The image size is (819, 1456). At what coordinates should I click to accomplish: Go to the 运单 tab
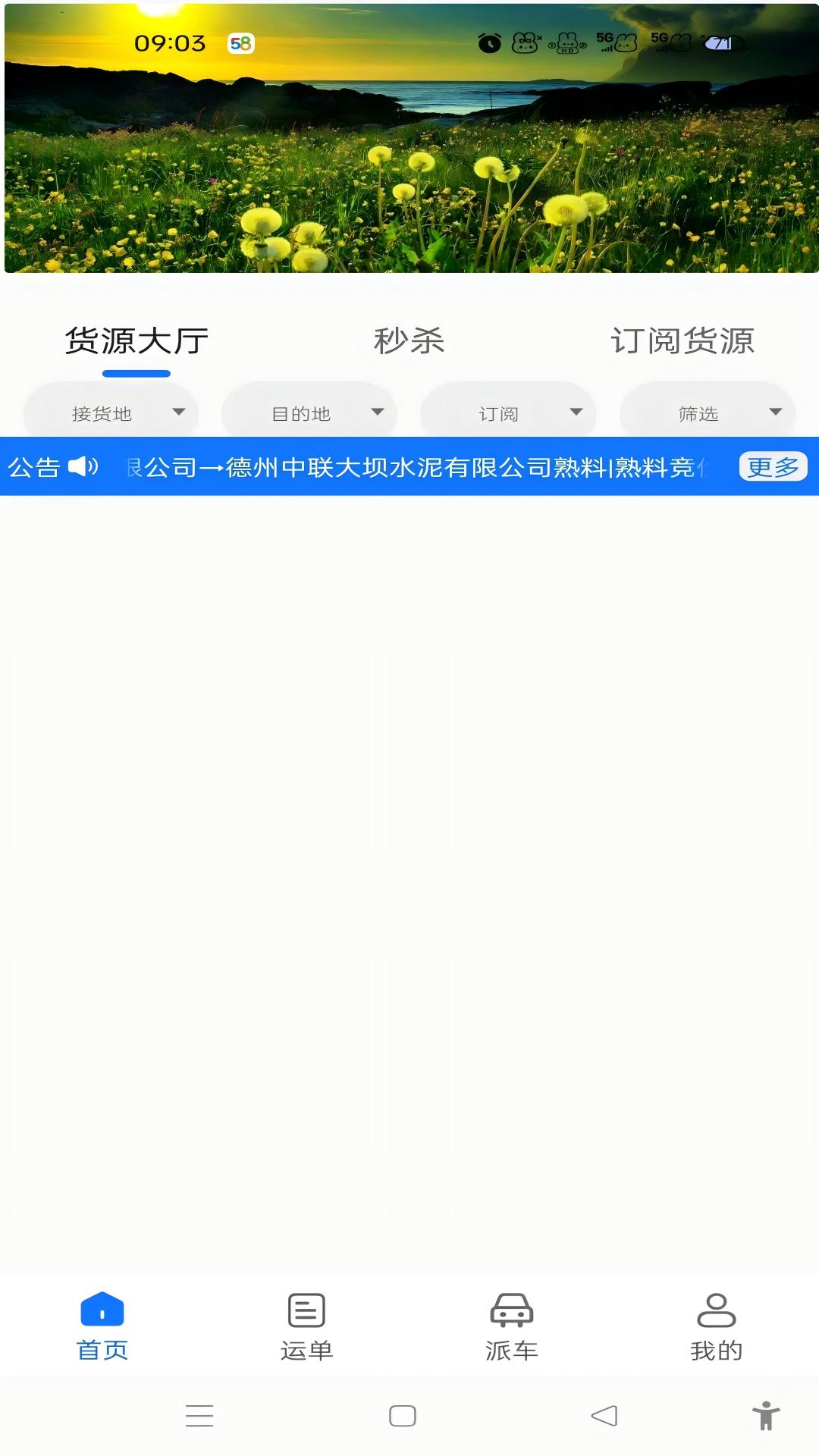[307, 1327]
